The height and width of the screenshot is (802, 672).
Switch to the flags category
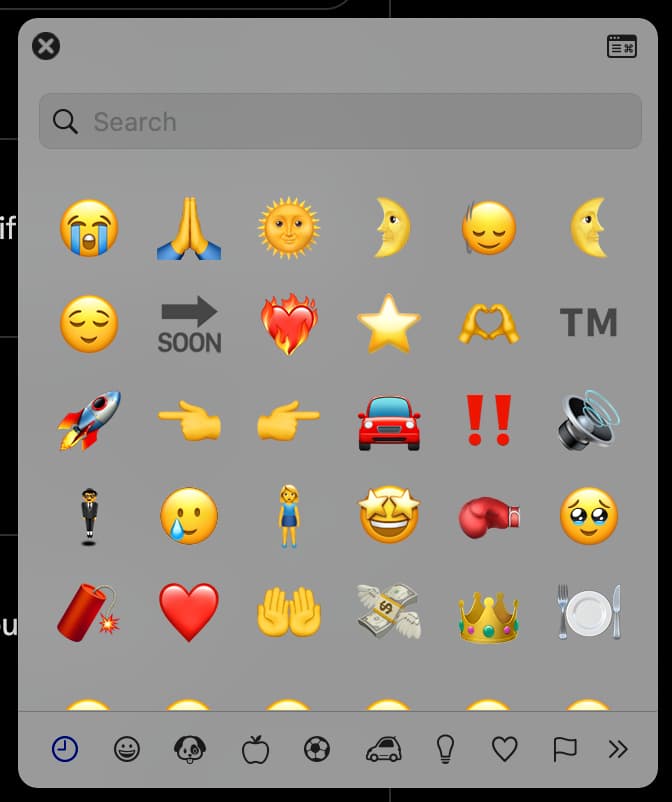[x=565, y=749]
